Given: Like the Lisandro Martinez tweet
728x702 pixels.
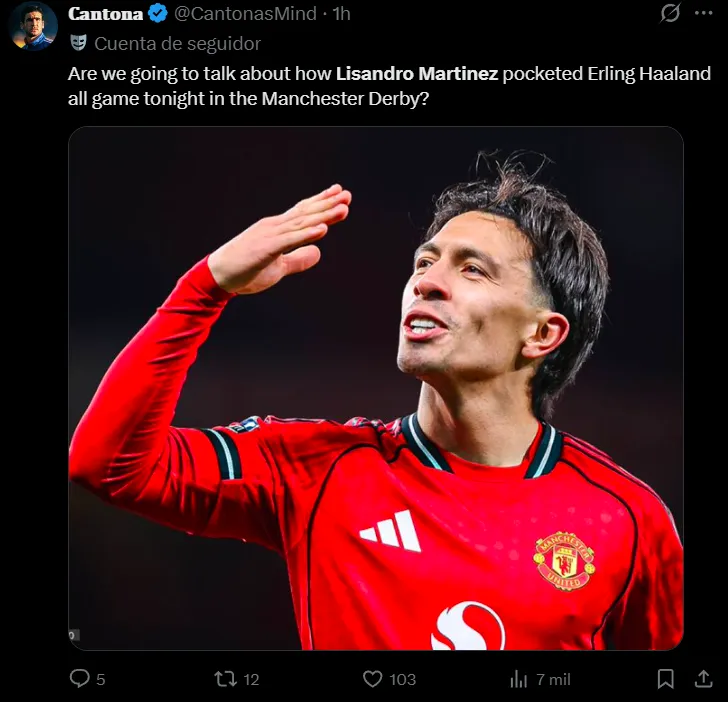Looking at the screenshot, I should click(373, 679).
